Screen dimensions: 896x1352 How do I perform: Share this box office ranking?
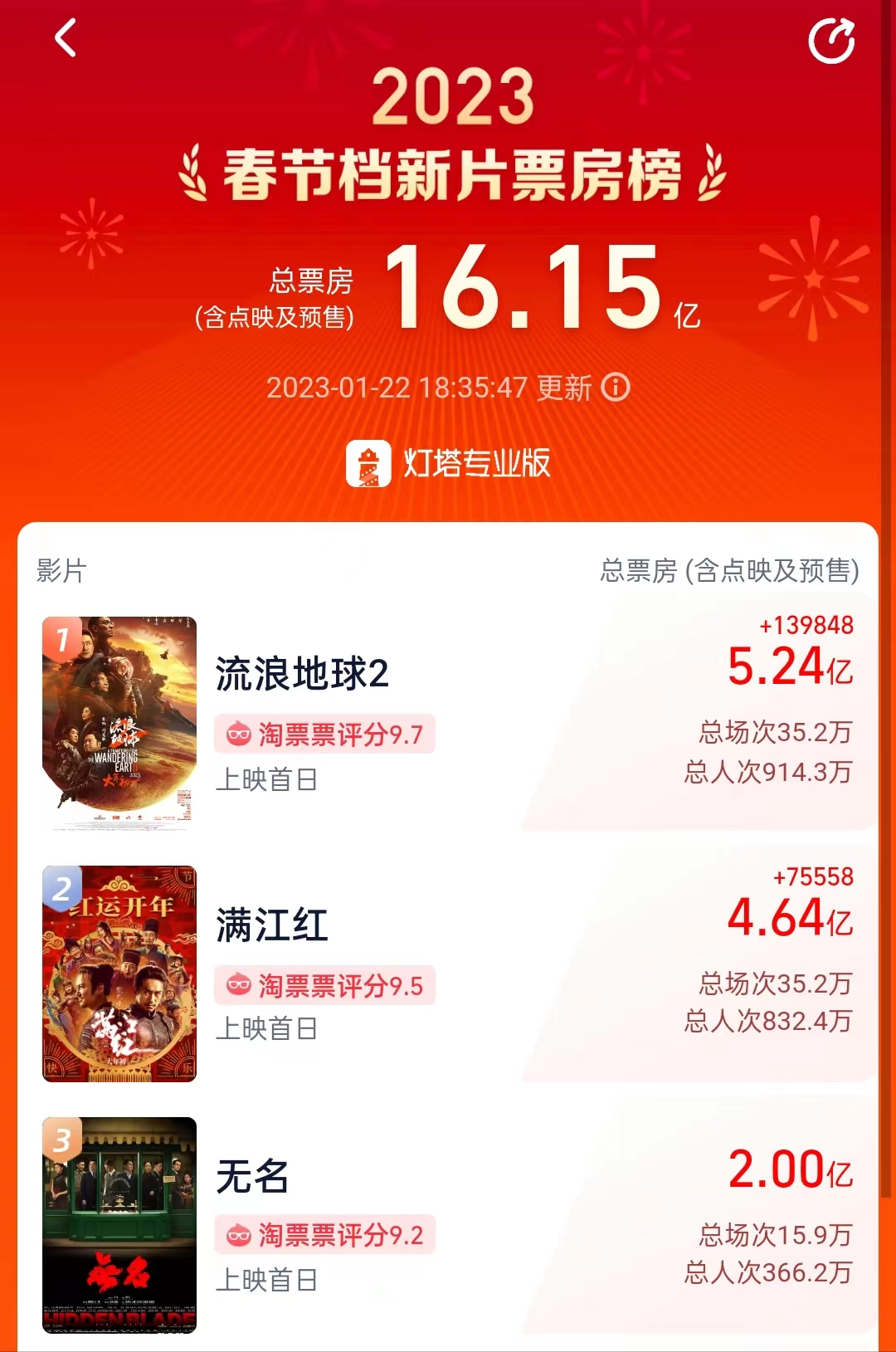coord(831,41)
